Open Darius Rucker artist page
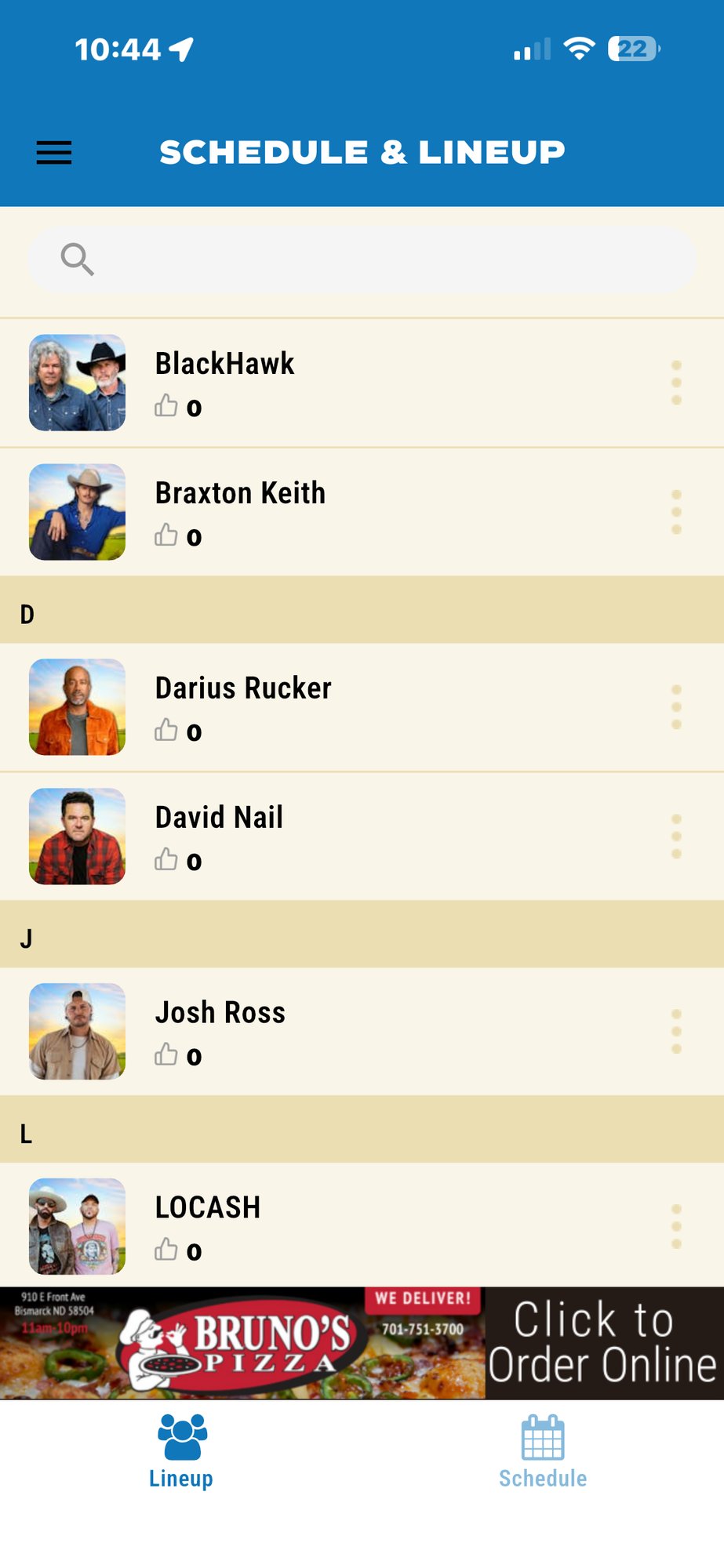This screenshot has height=1568, width=724. click(x=243, y=688)
